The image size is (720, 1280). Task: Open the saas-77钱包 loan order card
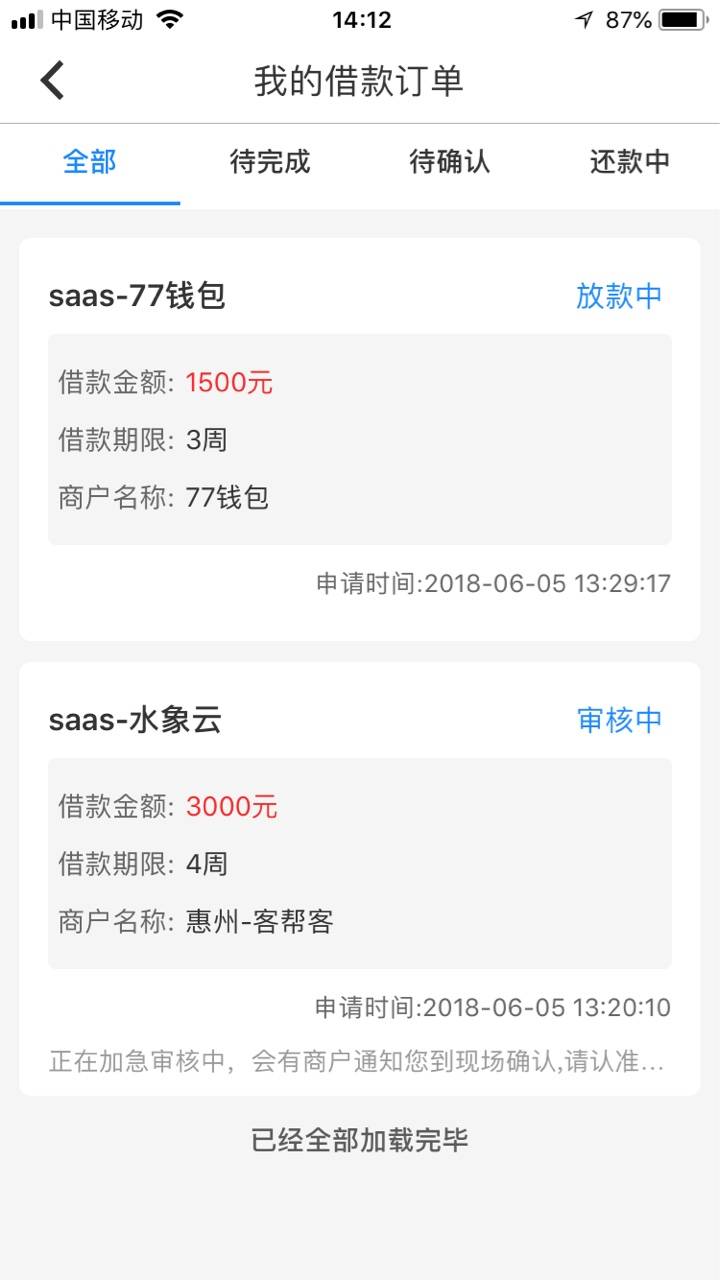pos(360,439)
